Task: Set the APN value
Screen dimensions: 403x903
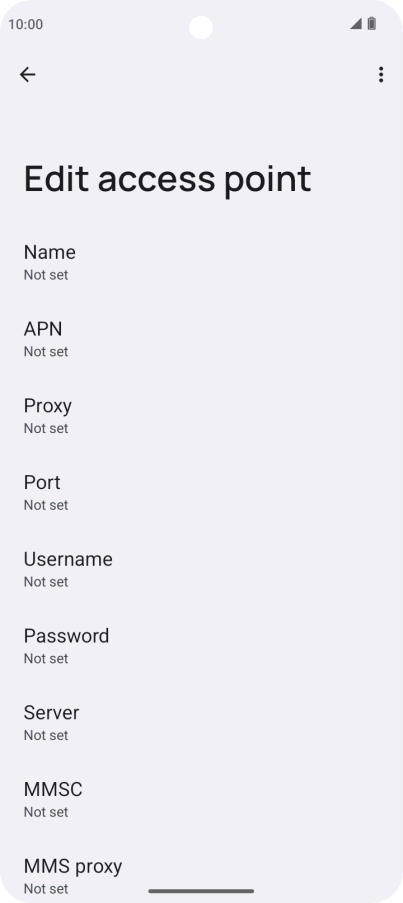Action: pos(202,339)
